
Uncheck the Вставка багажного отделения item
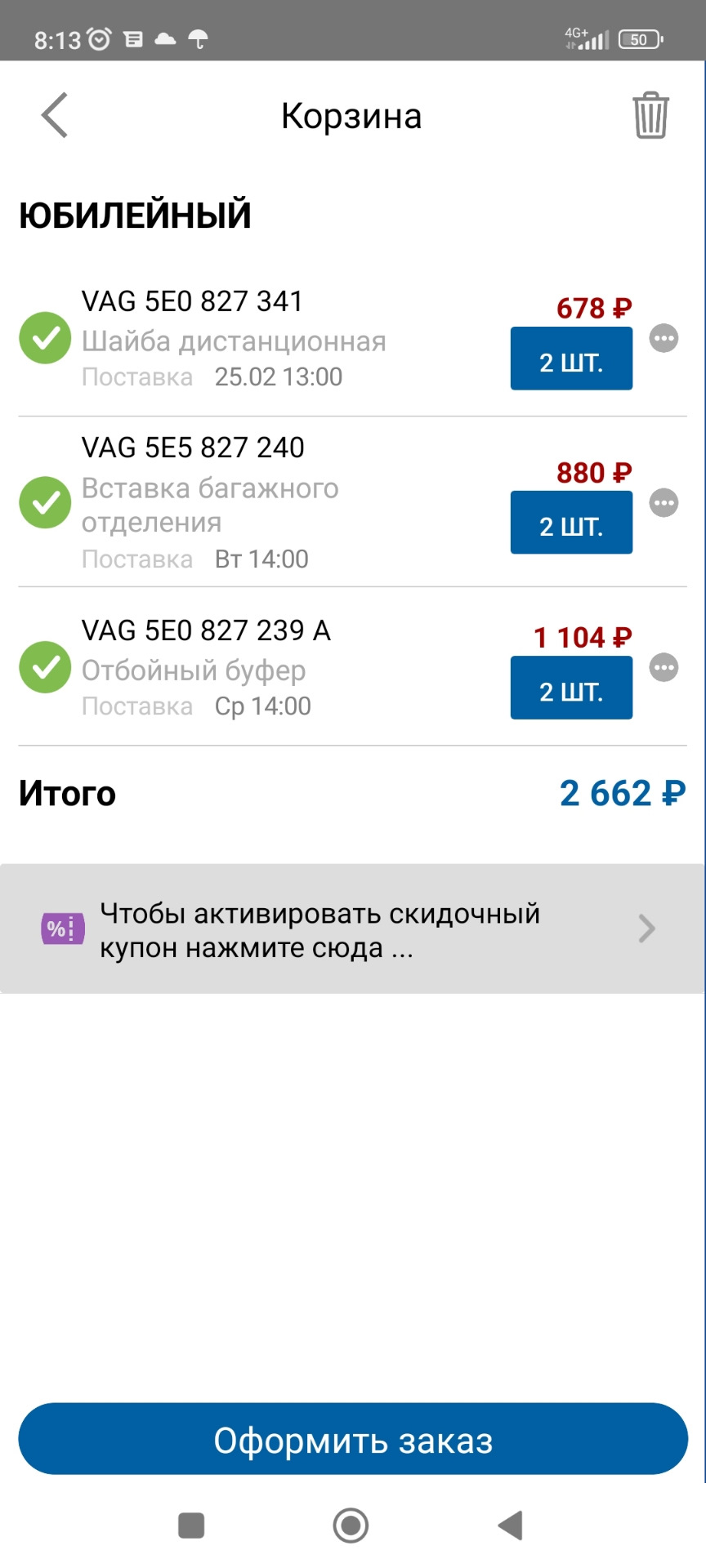coord(45,502)
